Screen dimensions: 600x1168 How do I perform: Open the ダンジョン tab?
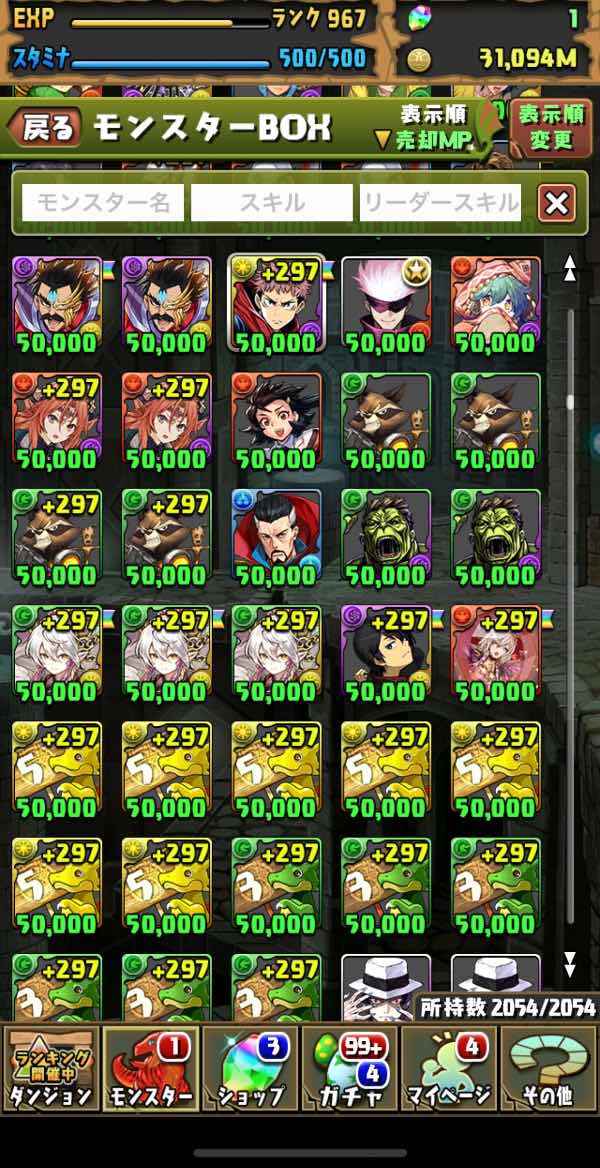[x=51, y=1069]
